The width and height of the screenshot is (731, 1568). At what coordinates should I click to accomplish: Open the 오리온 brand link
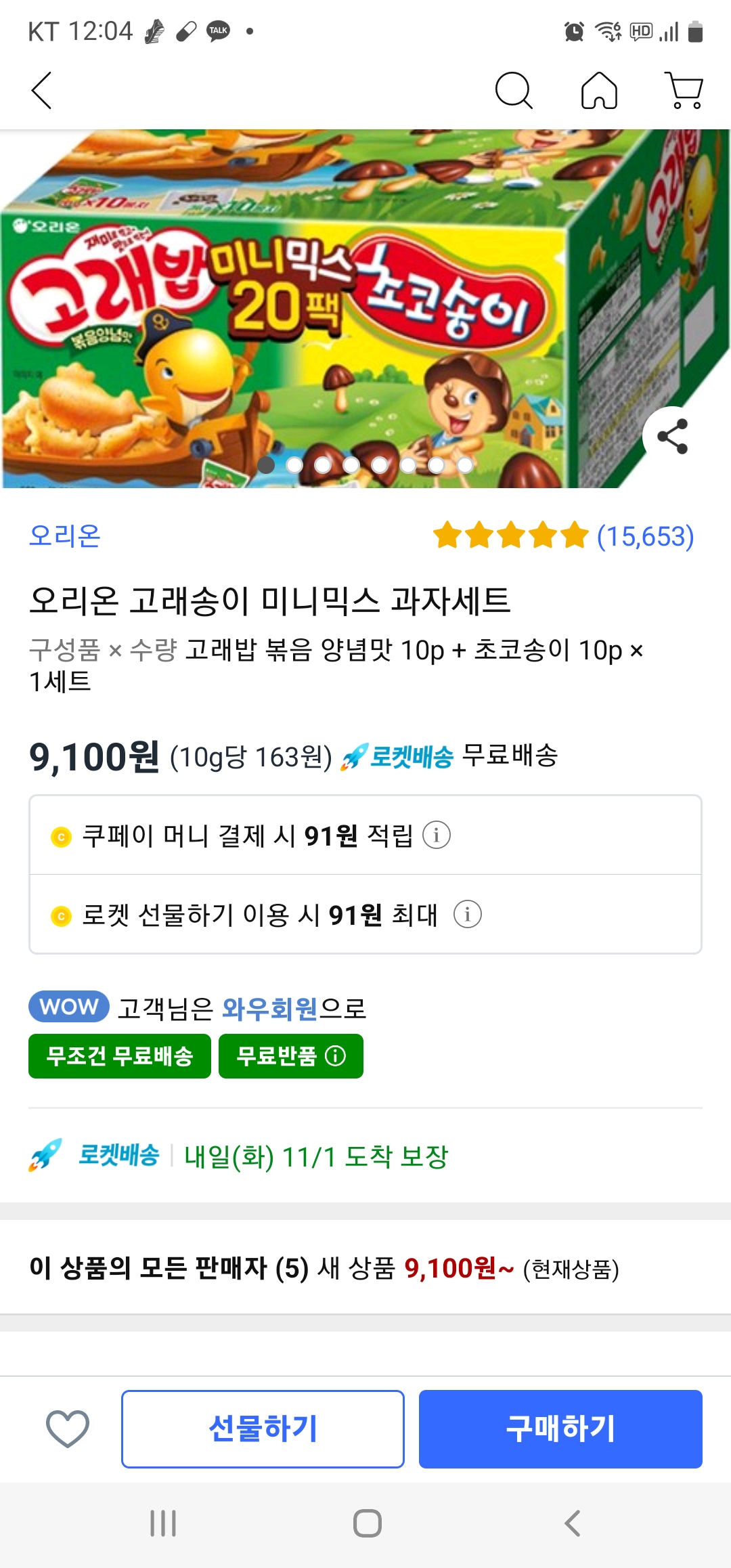pos(65,536)
